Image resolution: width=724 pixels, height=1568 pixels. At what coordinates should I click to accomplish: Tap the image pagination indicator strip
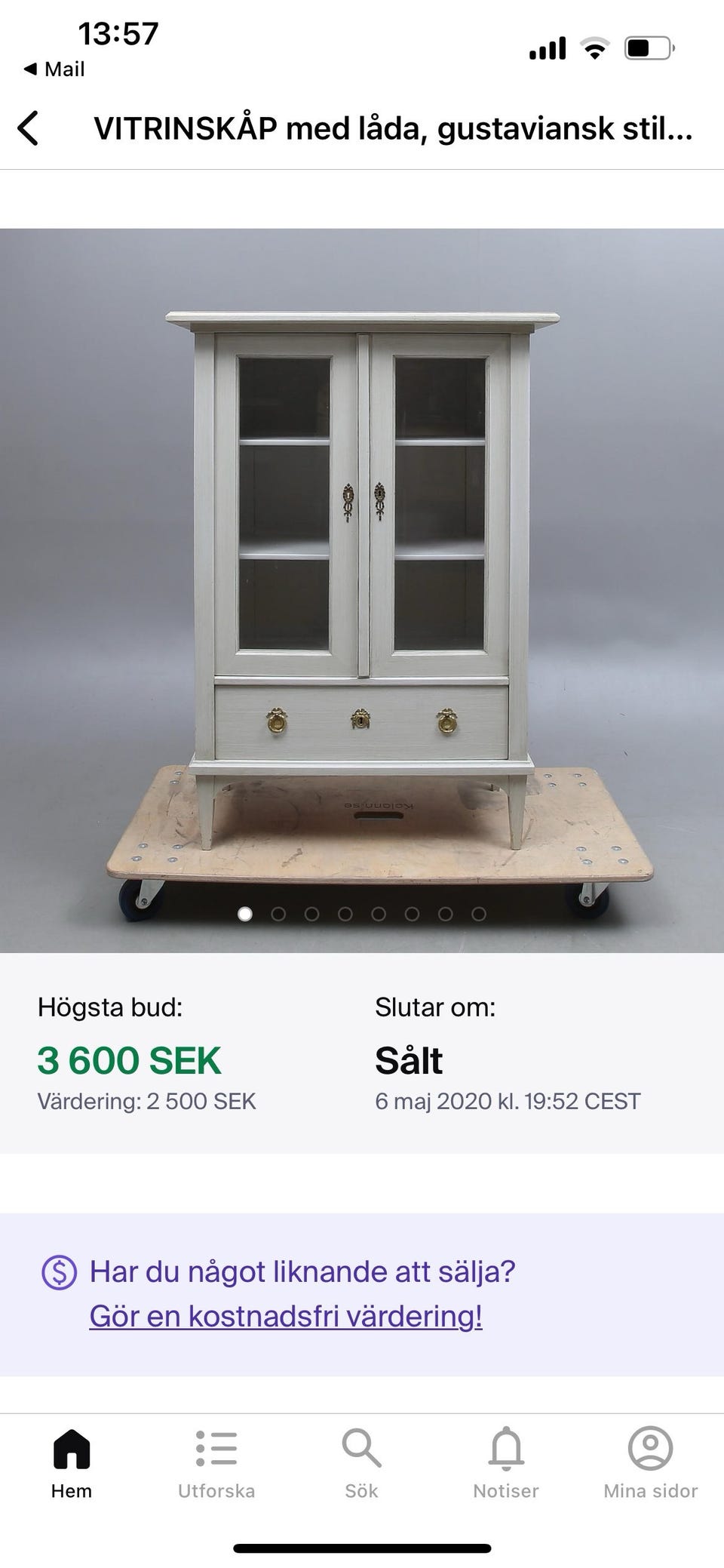pos(360,915)
